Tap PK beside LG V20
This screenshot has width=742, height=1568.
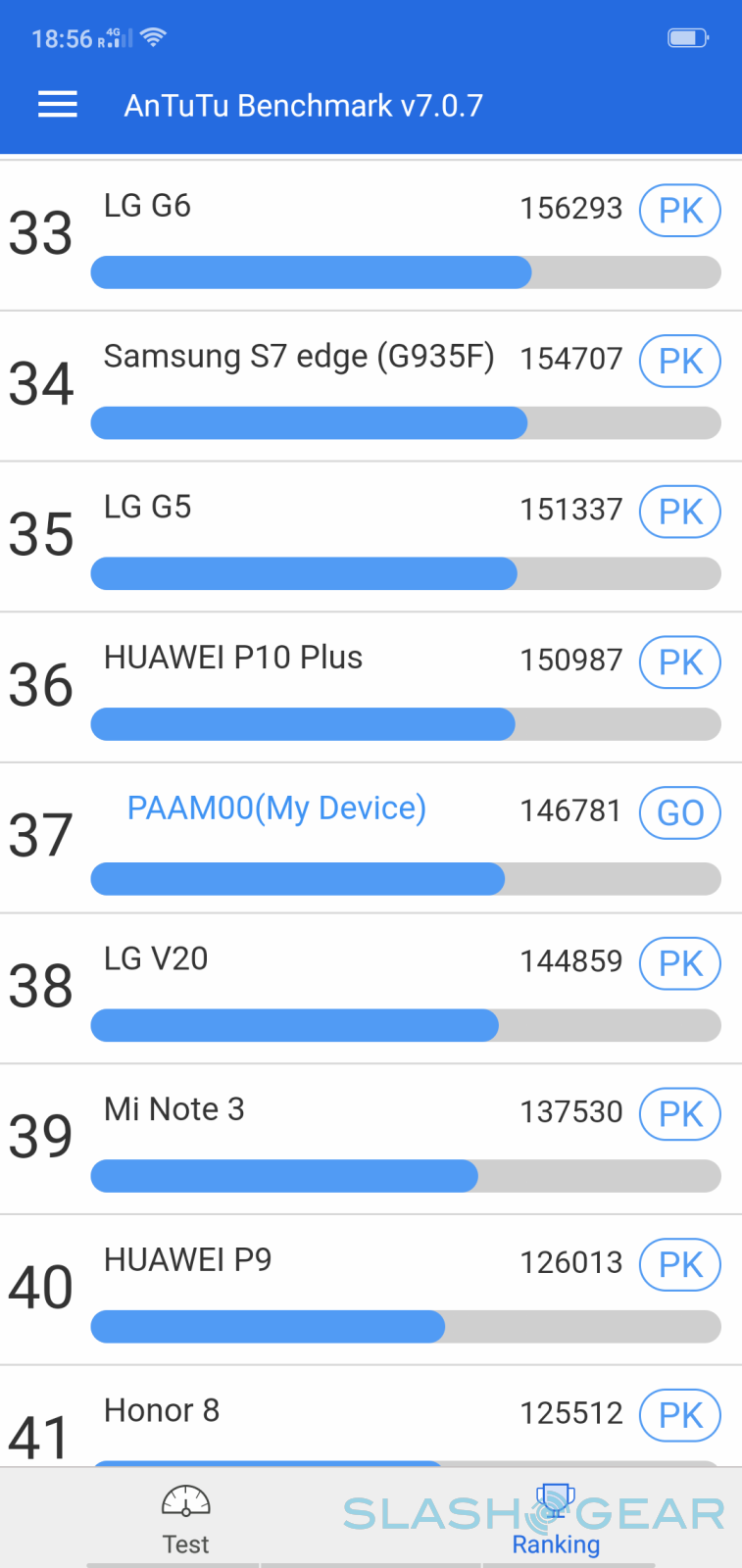coord(680,963)
